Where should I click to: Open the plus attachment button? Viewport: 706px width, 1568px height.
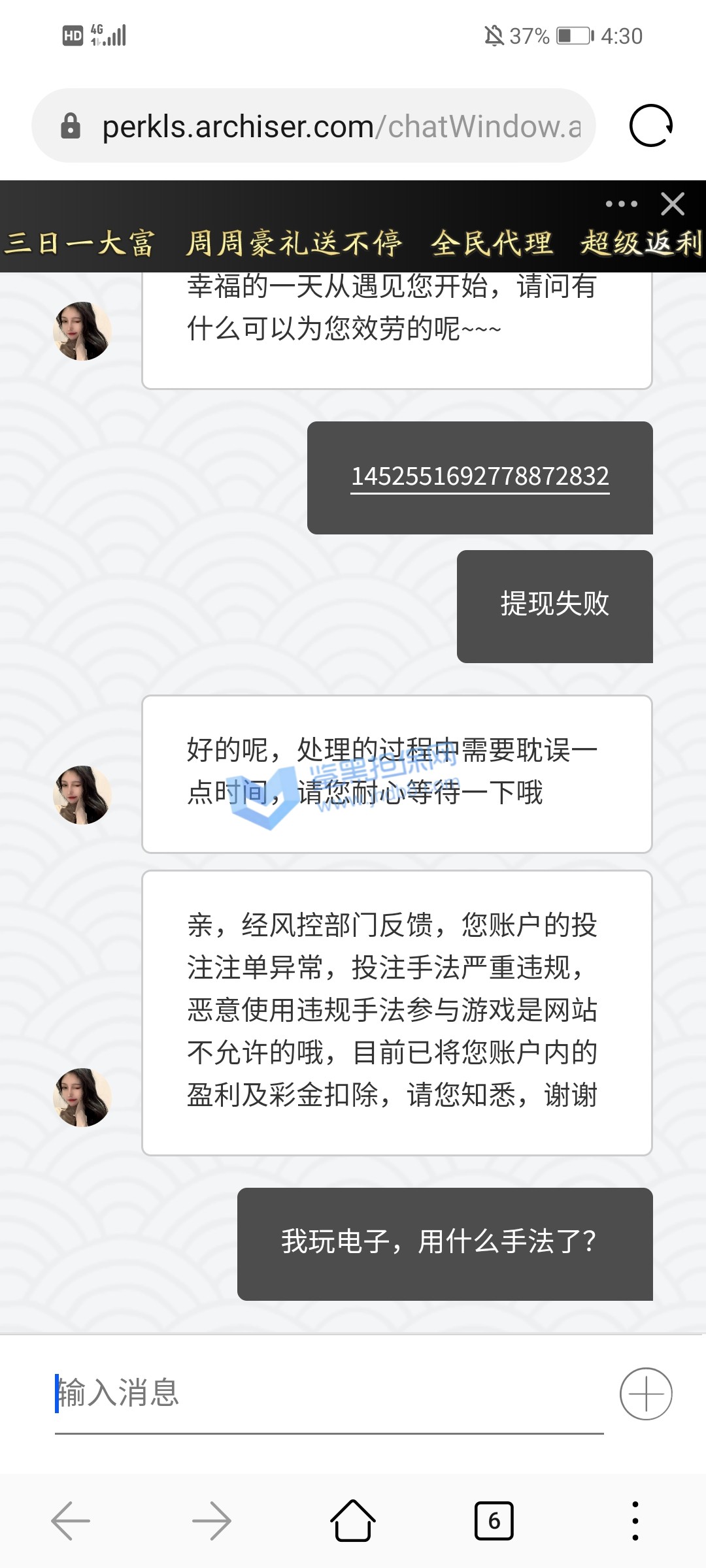click(646, 1394)
